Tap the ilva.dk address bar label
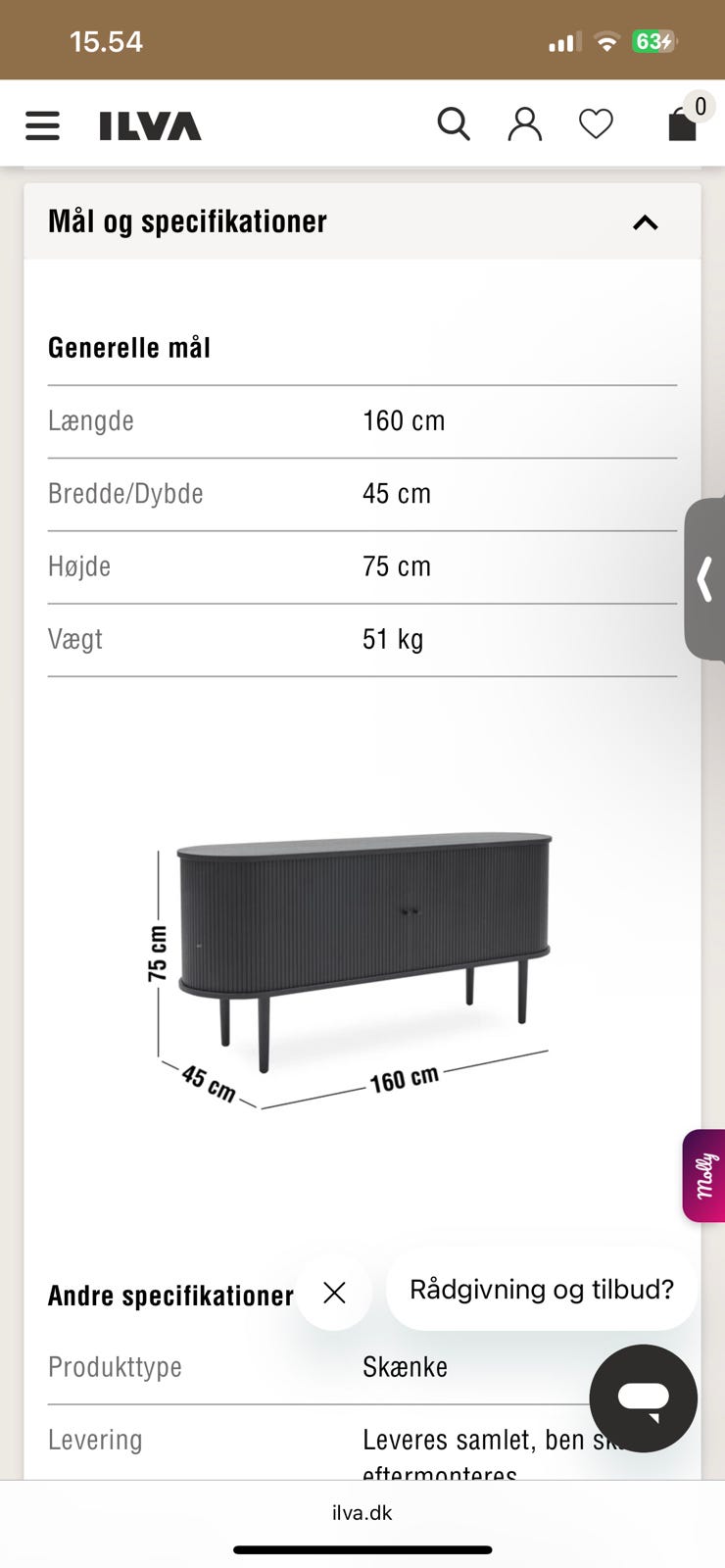The image size is (725, 1568). coord(362,1511)
